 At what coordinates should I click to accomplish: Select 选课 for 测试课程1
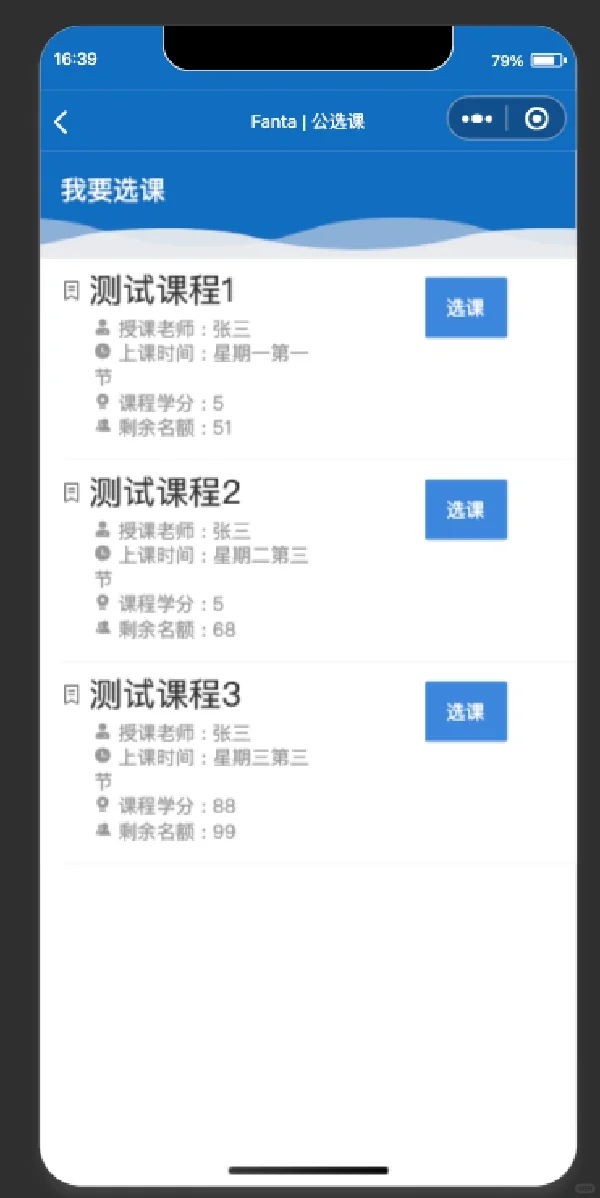[x=465, y=308]
